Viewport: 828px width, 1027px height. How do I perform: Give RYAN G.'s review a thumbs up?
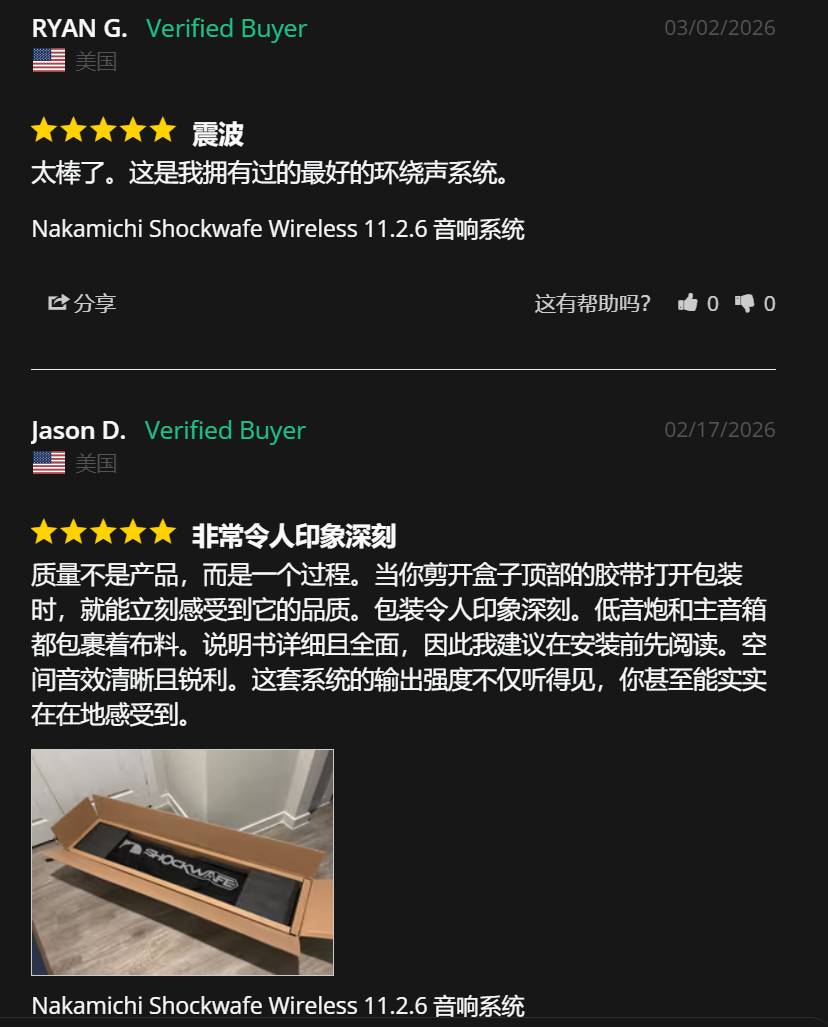click(x=688, y=303)
